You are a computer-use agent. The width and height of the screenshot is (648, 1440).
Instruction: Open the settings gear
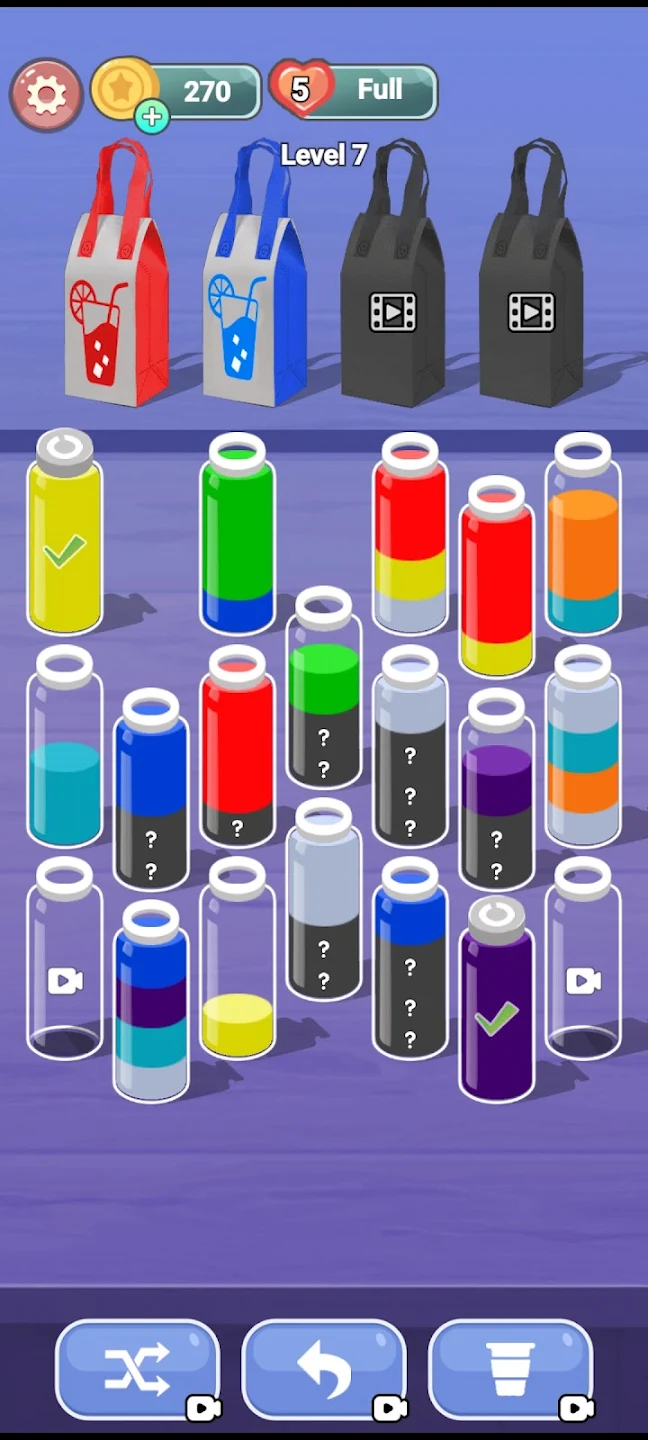[x=46, y=95]
